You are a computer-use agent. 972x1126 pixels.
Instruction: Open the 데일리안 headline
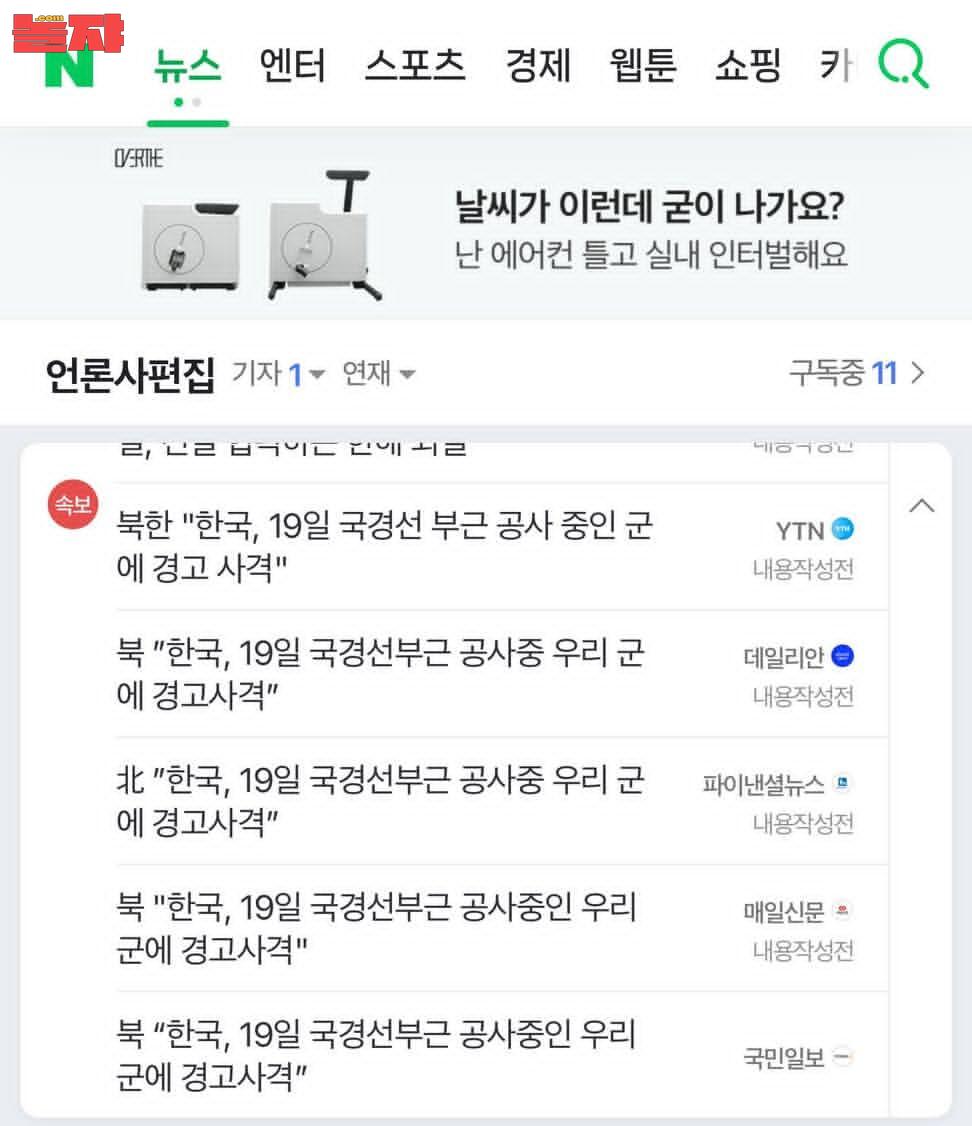381,674
